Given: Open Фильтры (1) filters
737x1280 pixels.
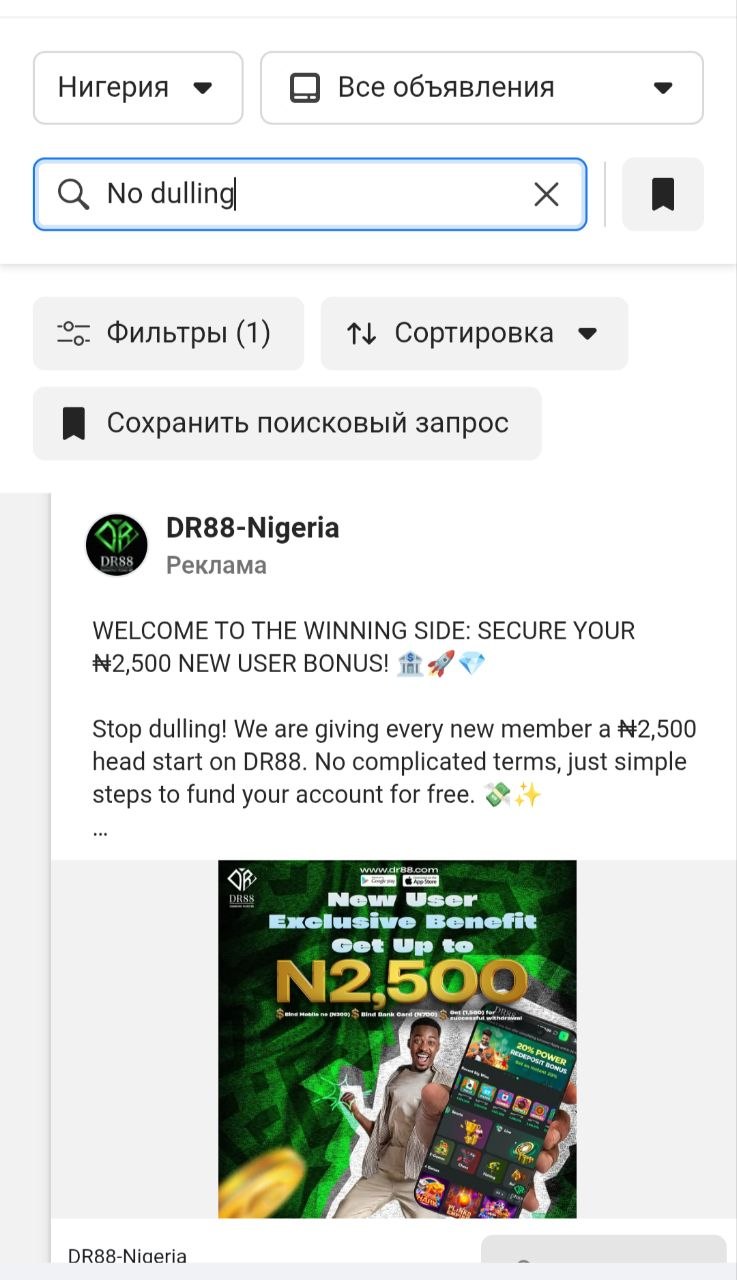Looking at the screenshot, I should point(168,333).
